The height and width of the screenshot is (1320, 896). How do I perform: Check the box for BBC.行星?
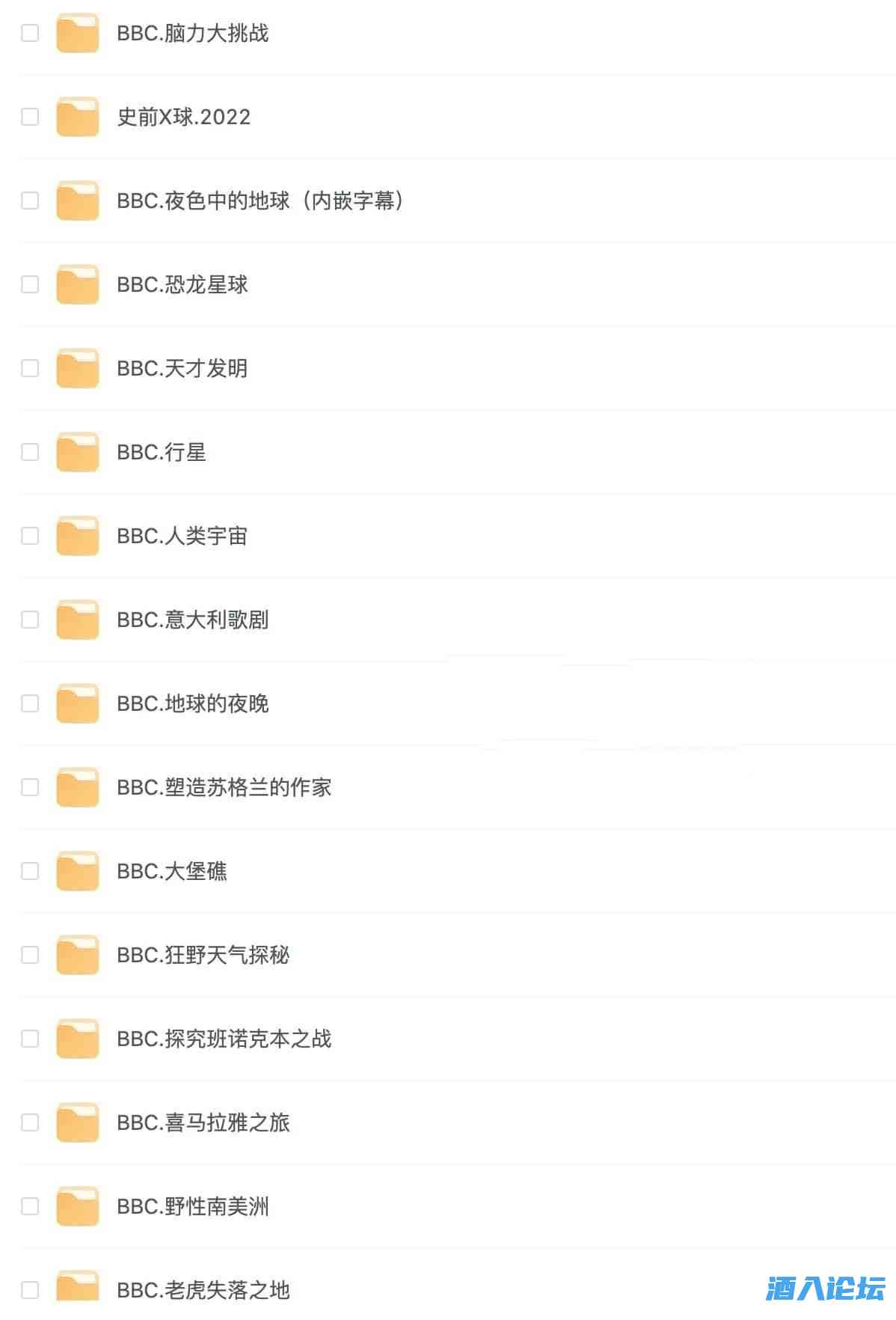point(30,452)
